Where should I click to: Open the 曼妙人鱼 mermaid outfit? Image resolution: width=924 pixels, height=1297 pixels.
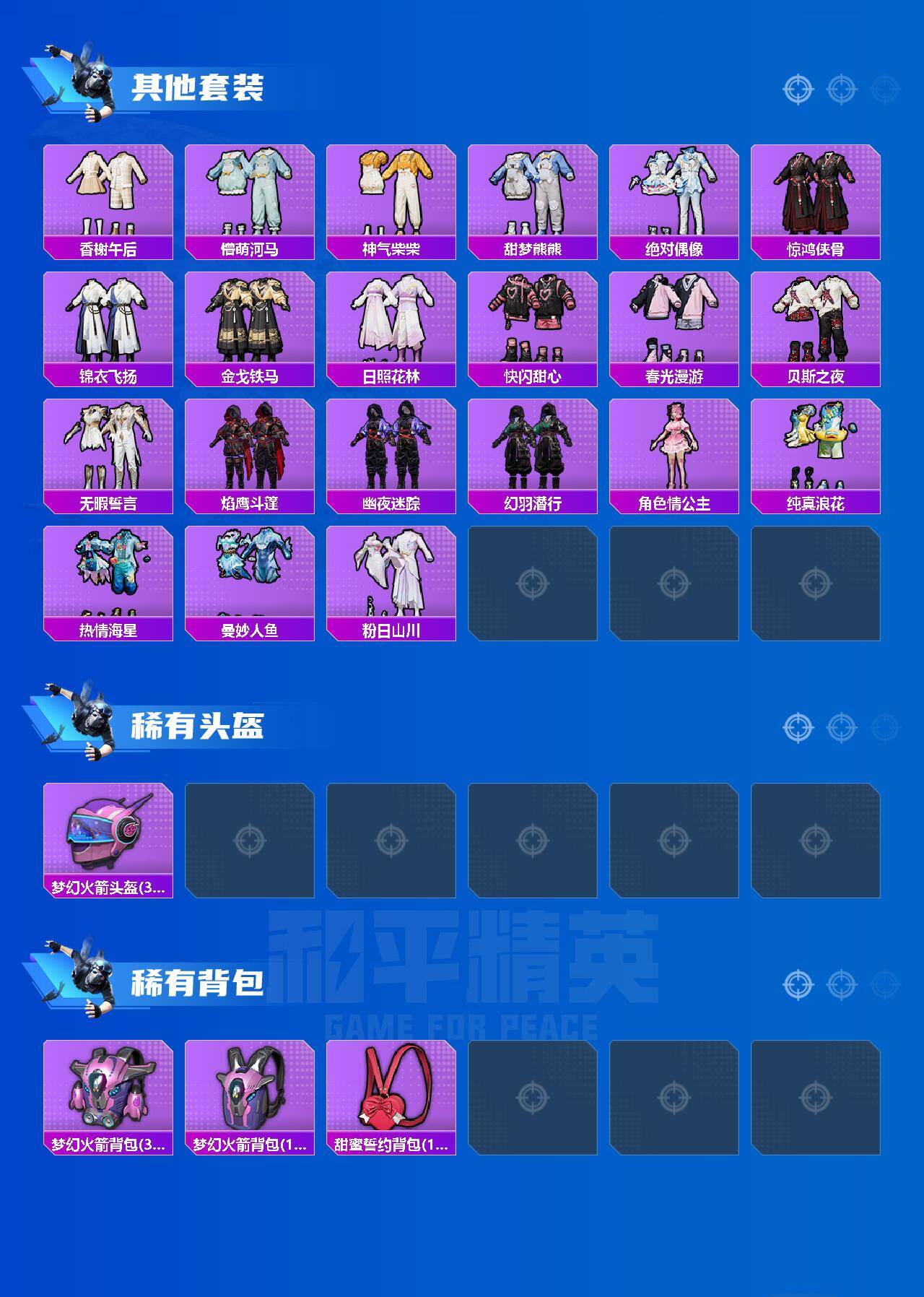pos(248,578)
